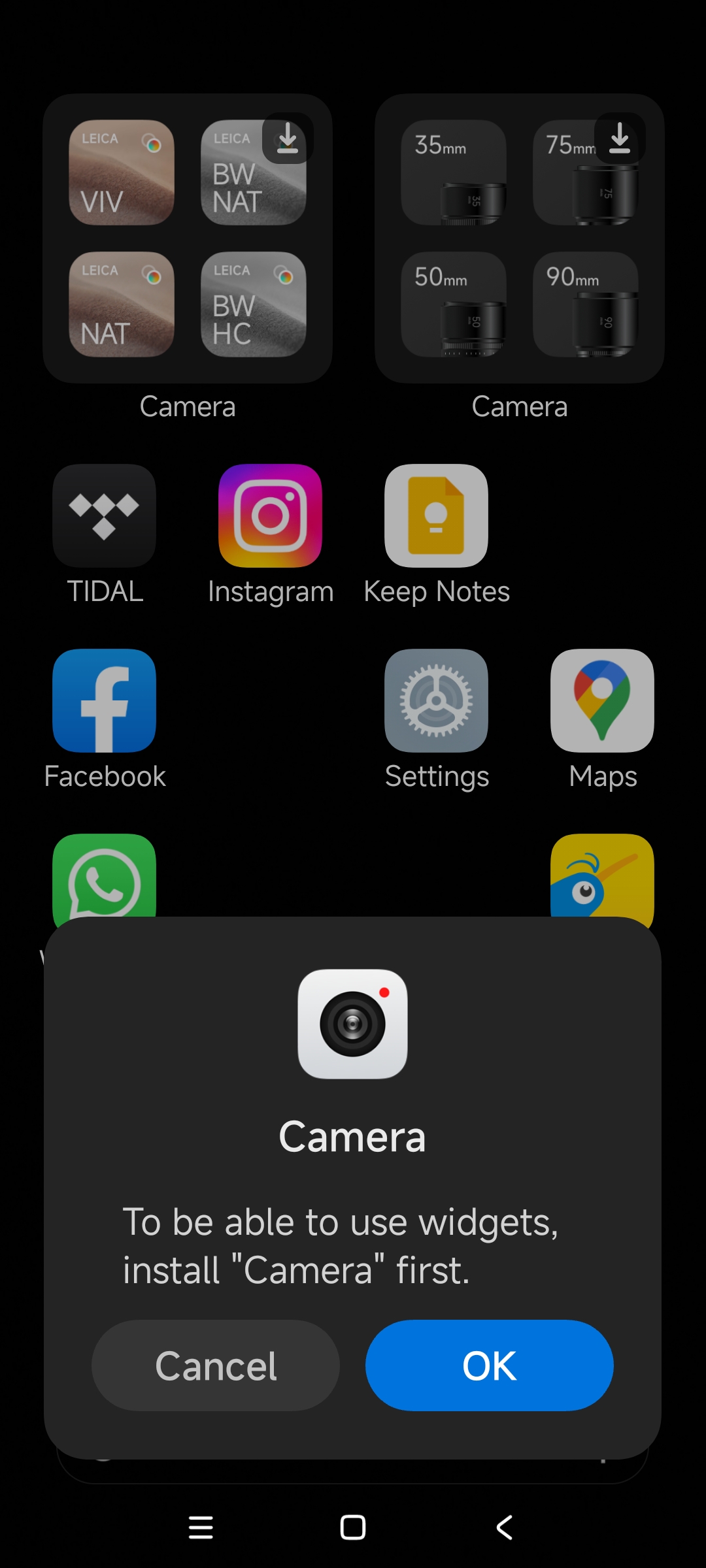Viewport: 706px width, 1568px height.
Task: Select the 75mm lens shortcut
Action: 586,172
